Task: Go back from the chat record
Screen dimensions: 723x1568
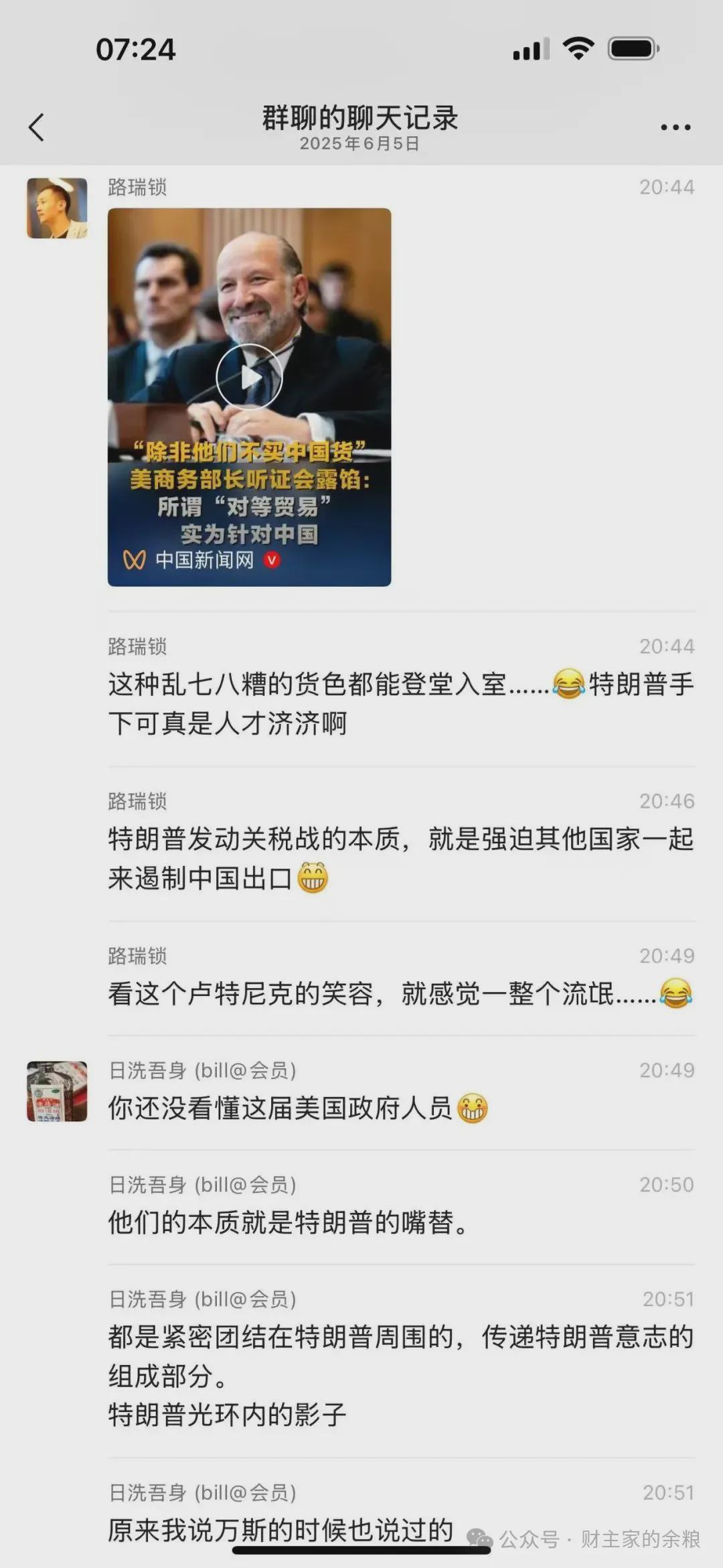Action: coord(37,127)
